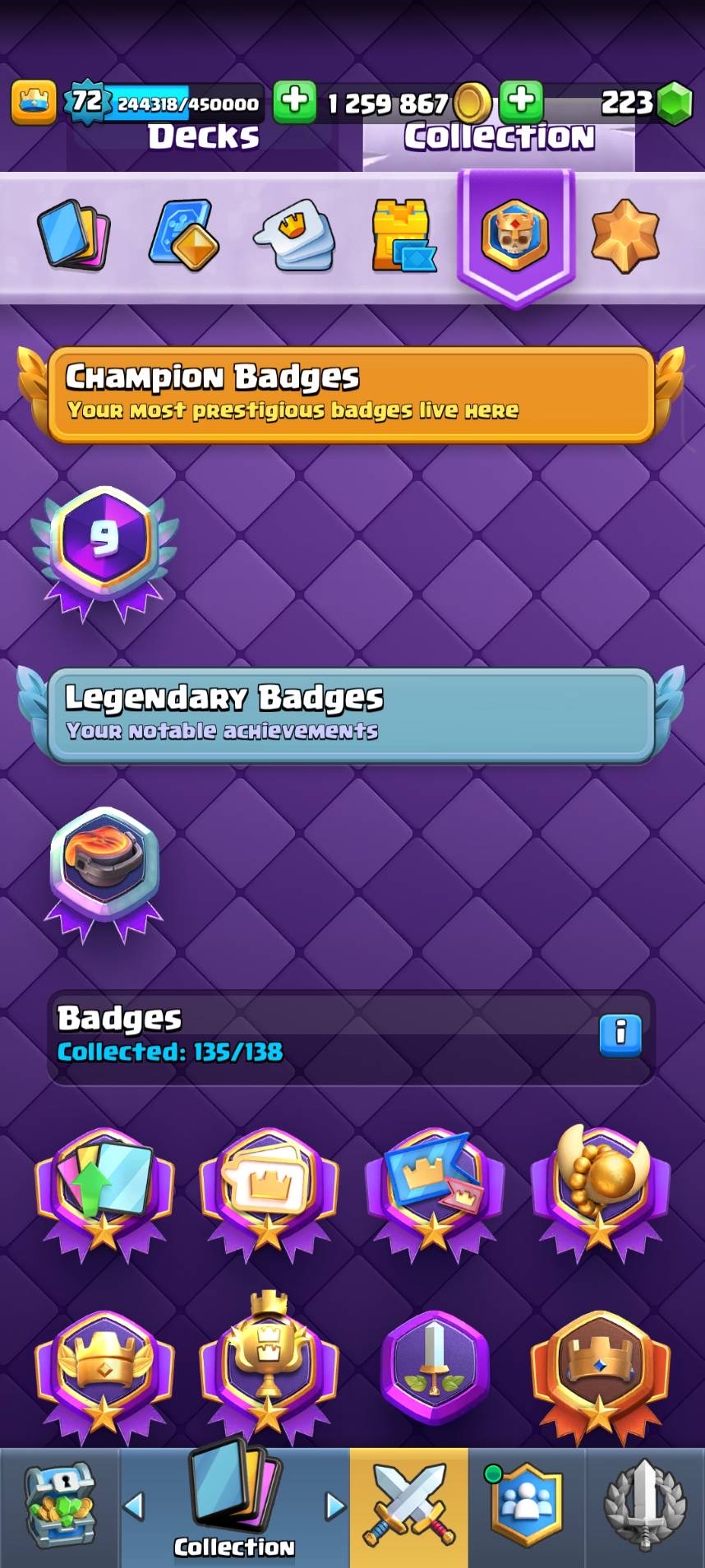Tap the green plus next to gold coins
The height and width of the screenshot is (1568, 705).
[x=294, y=102]
